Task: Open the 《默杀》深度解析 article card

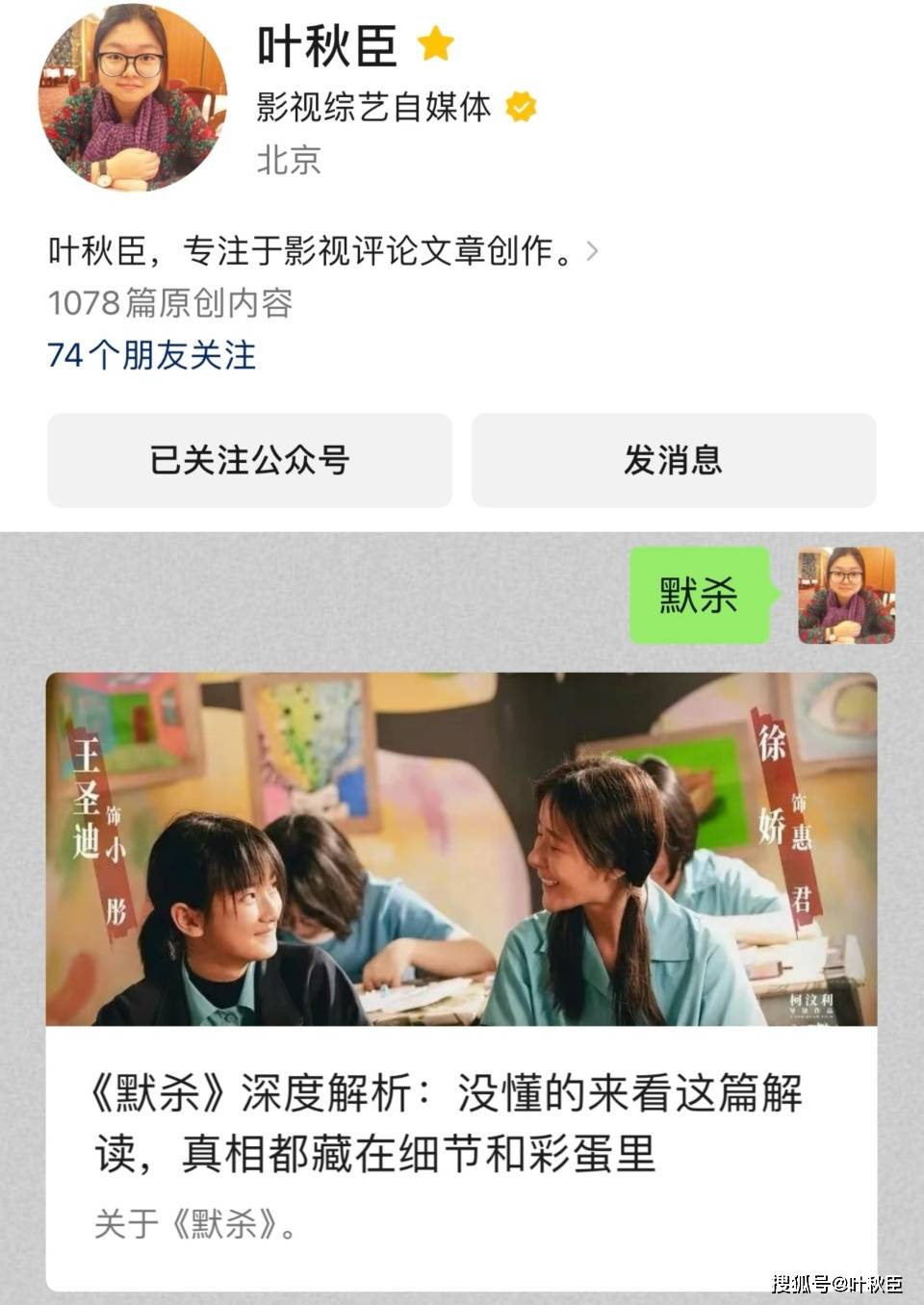Action: (x=461, y=982)
